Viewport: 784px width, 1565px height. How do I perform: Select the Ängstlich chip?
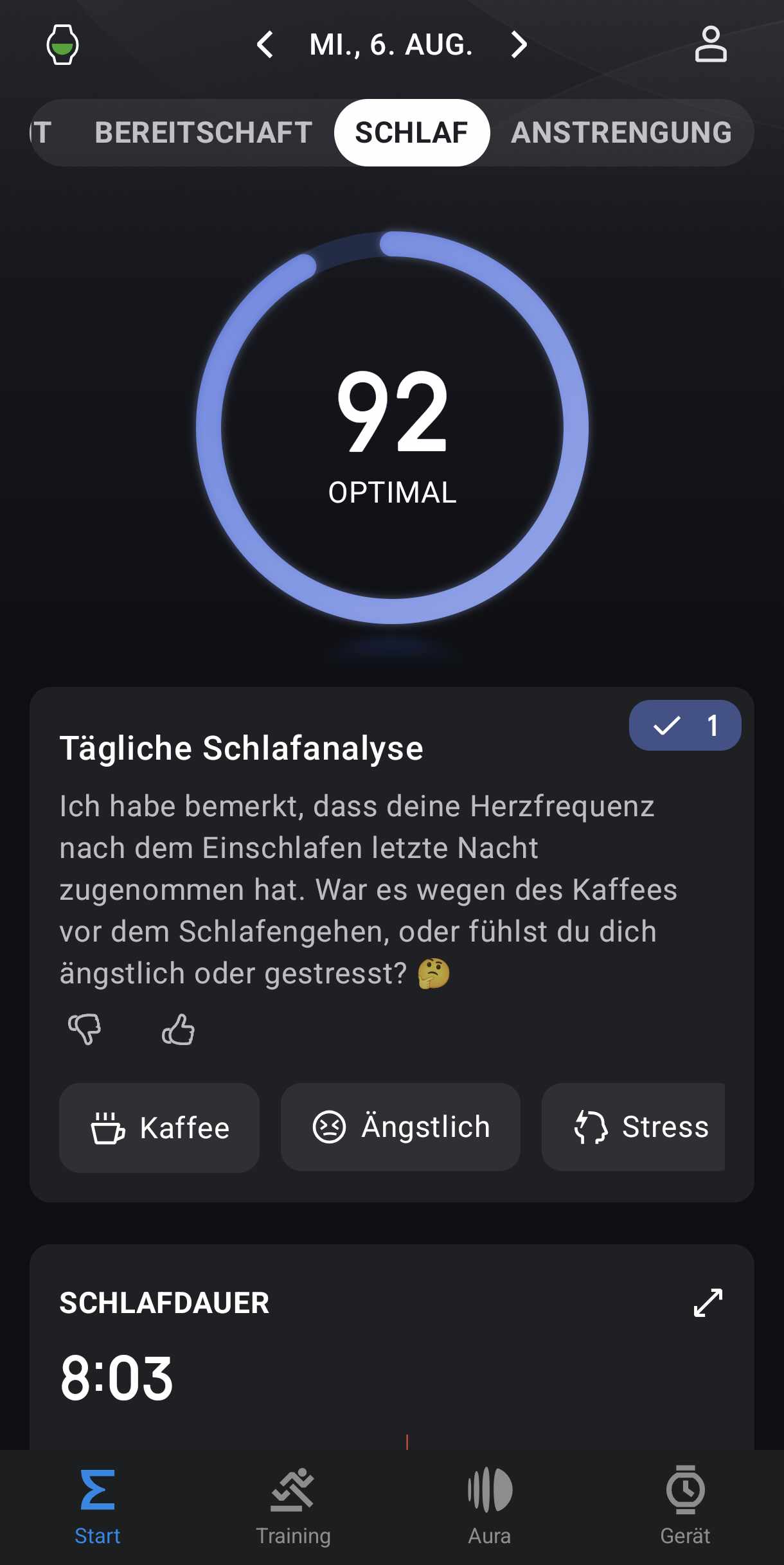click(x=400, y=1127)
